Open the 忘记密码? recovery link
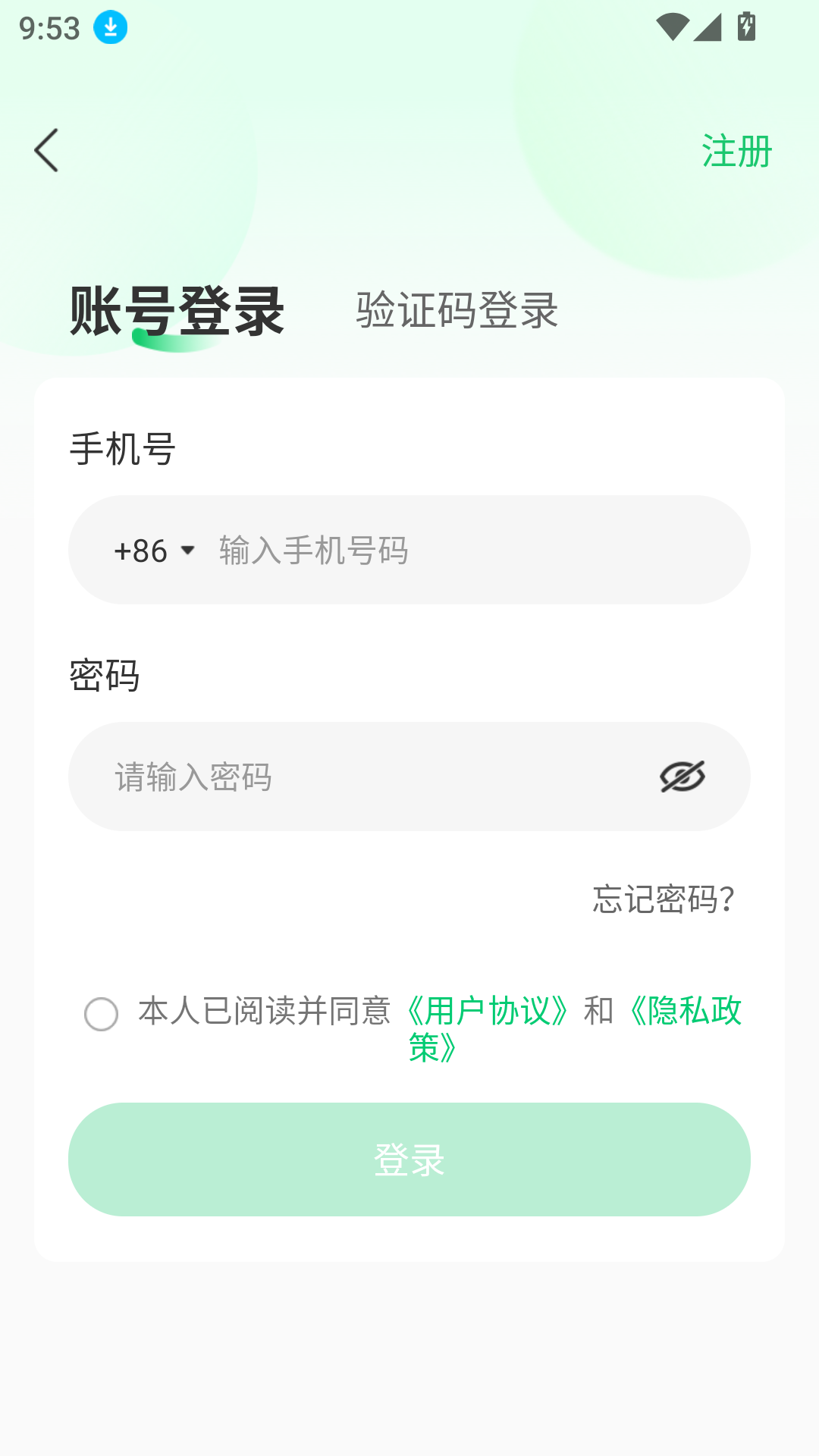 pos(663,899)
